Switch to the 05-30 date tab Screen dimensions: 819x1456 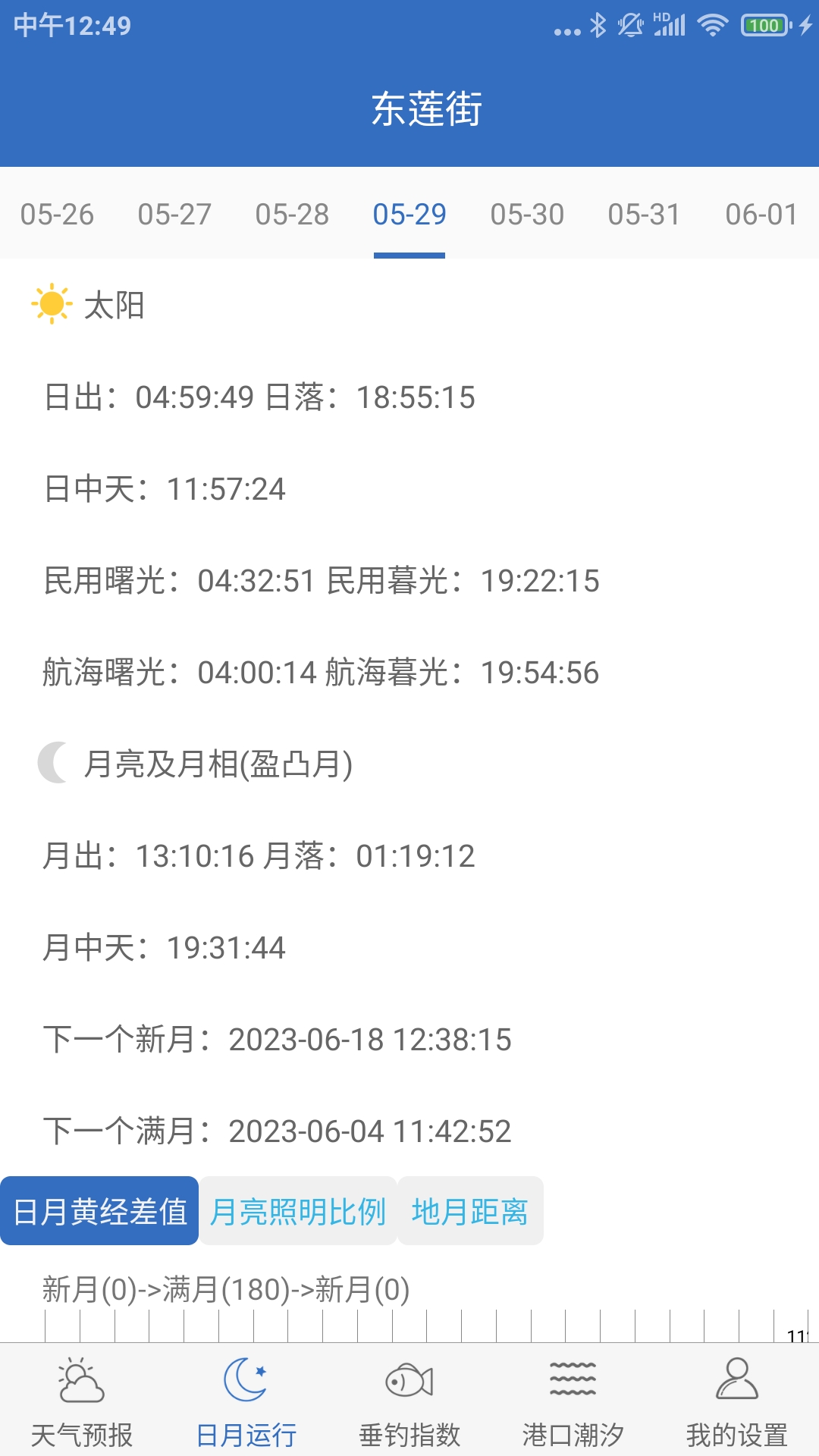527,215
